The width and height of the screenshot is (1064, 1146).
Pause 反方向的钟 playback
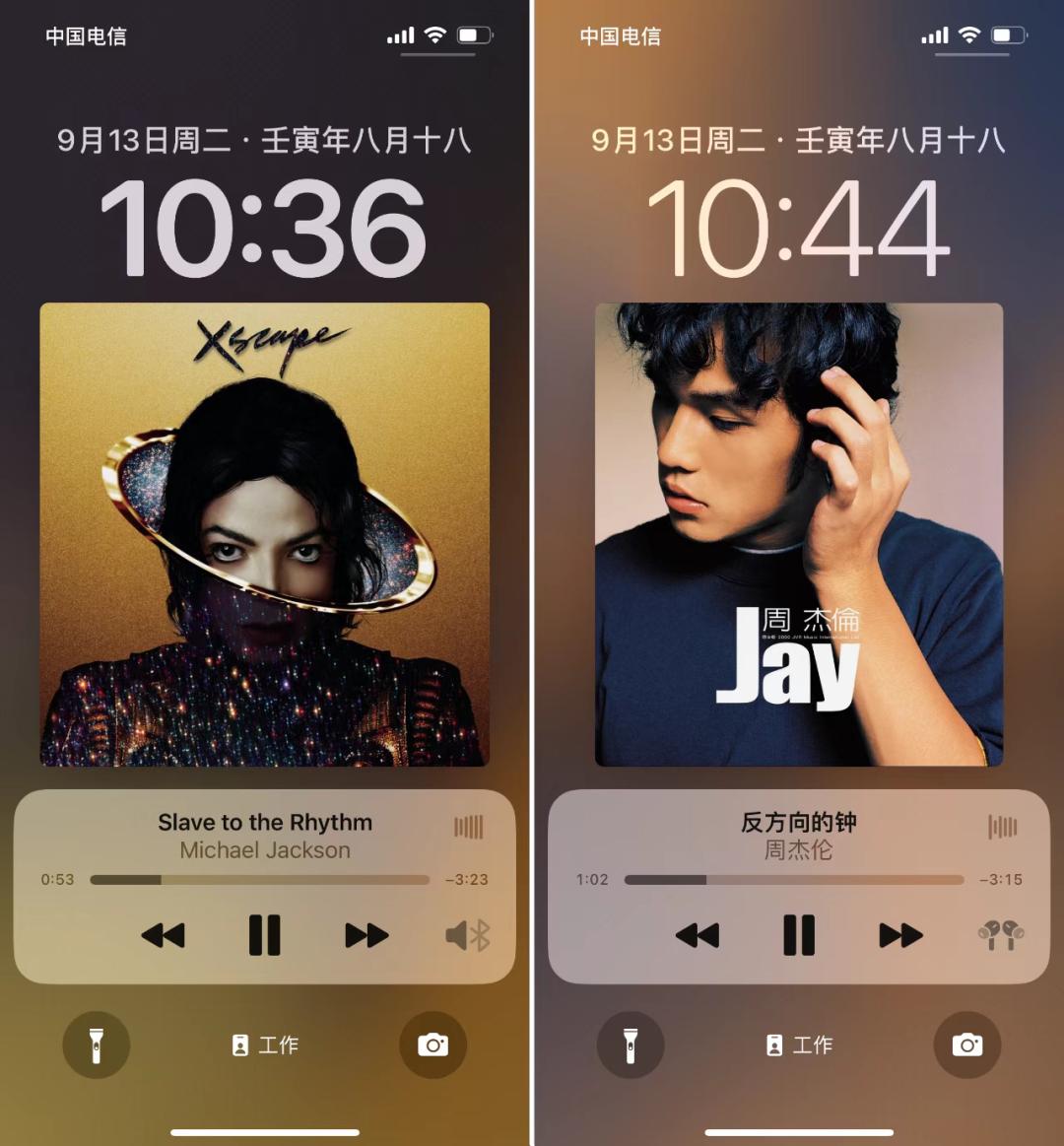tap(798, 935)
